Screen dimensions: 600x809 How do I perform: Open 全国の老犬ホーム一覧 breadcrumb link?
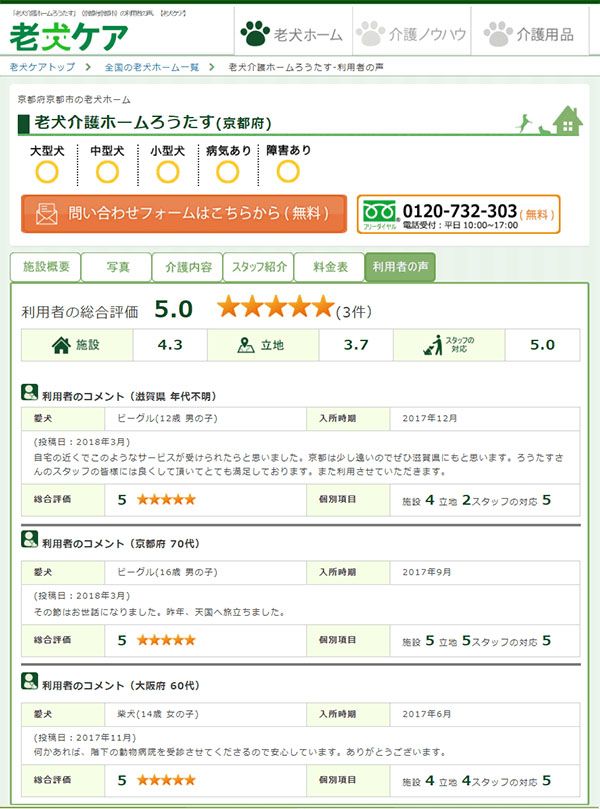coord(152,67)
